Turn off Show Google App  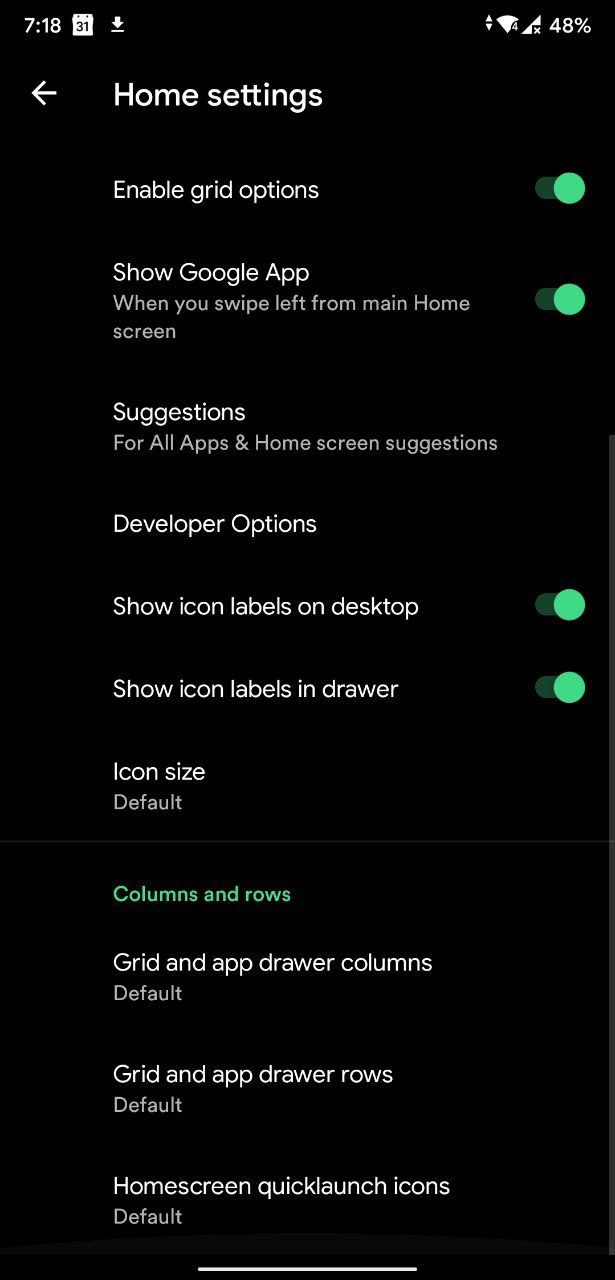(559, 299)
